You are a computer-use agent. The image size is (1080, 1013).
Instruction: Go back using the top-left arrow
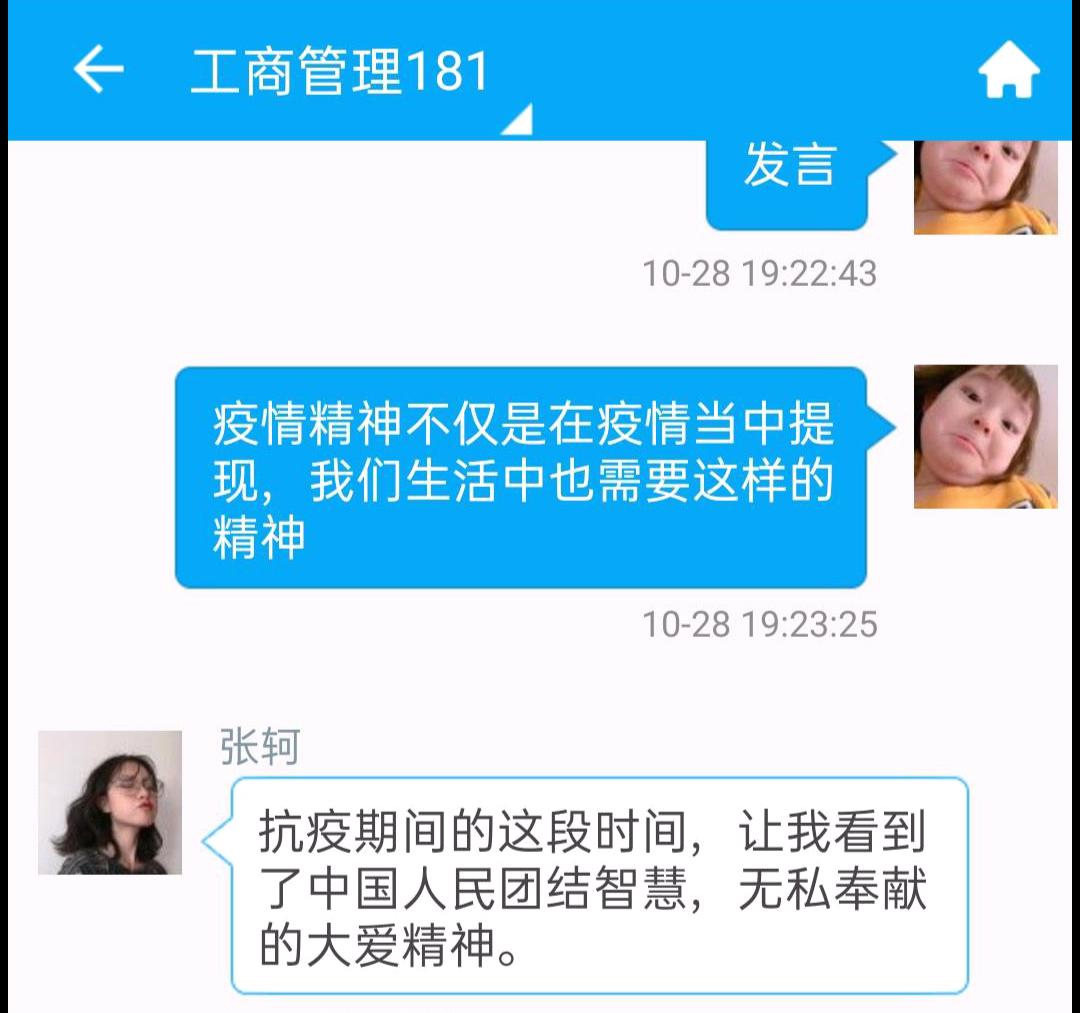98,71
